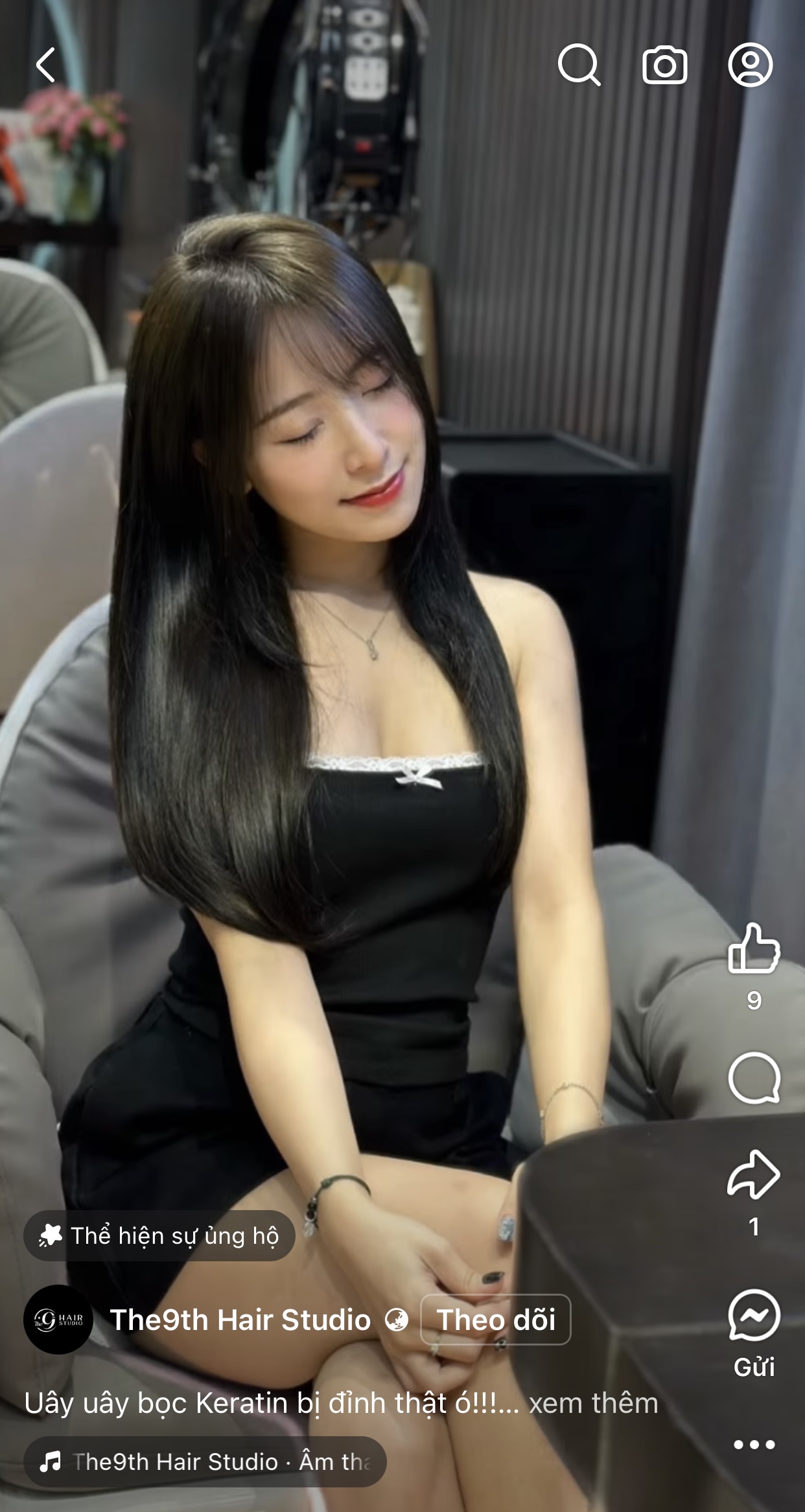Image resolution: width=805 pixels, height=1512 pixels.
Task: Expand the caption with 'xem thêm'
Action: (593, 1404)
